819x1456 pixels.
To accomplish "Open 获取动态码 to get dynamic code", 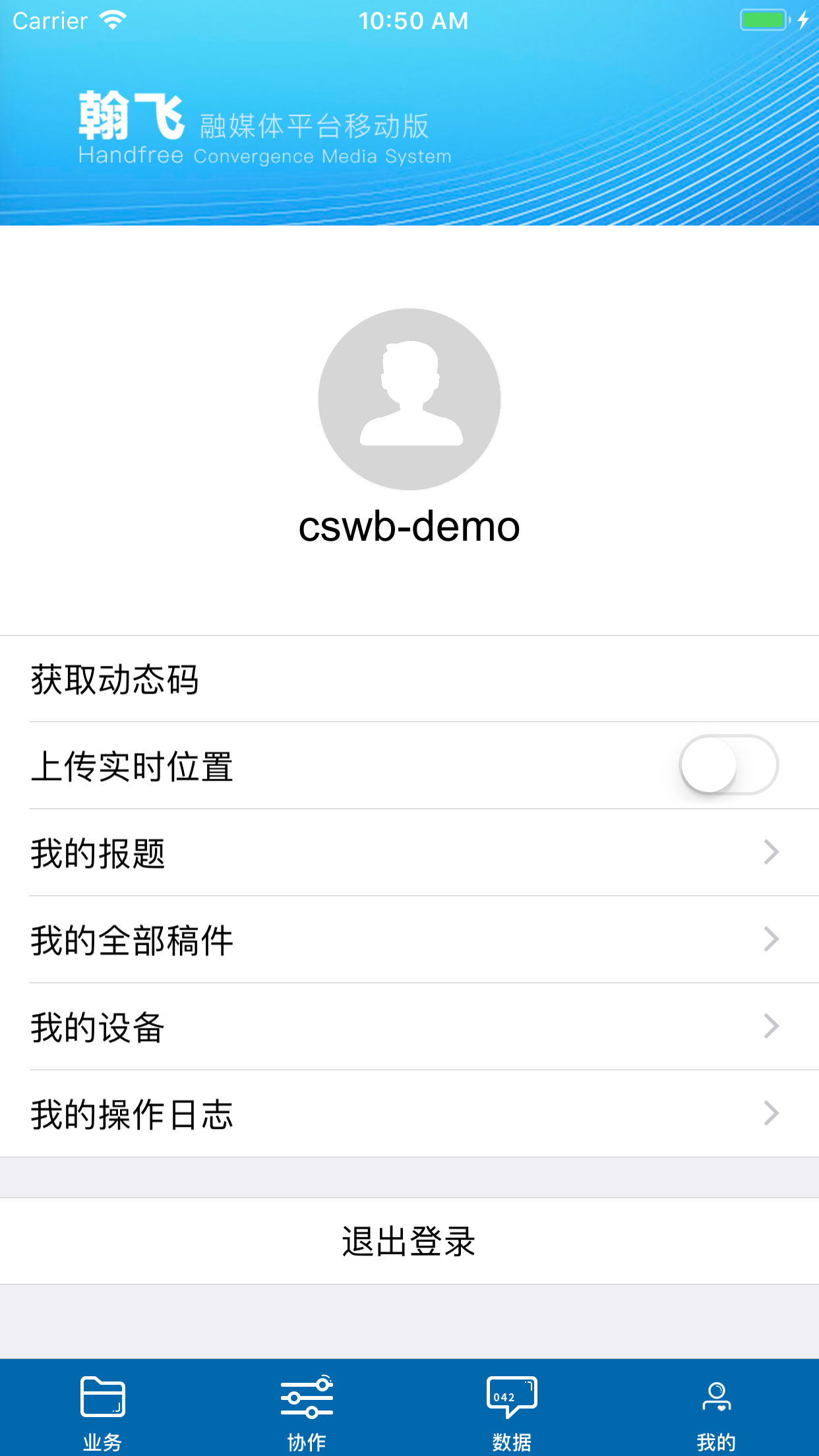I will [x=409, y=679].
